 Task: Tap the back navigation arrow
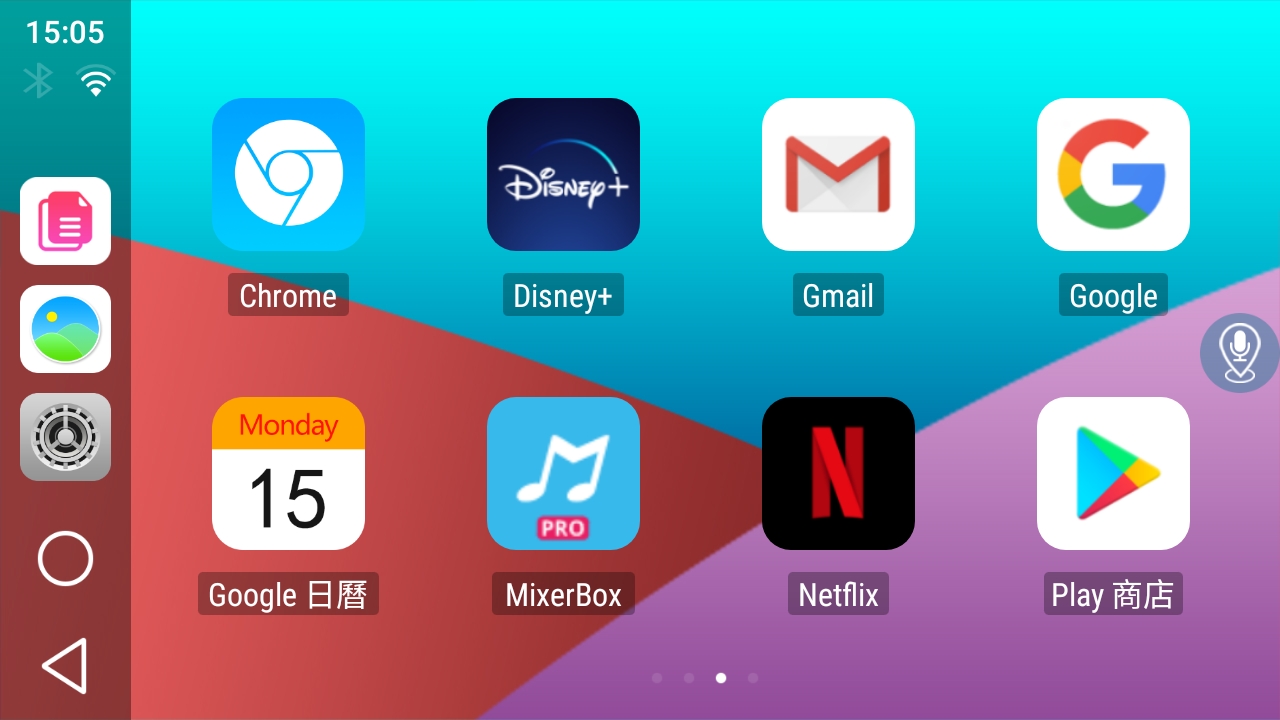tap(65, 665)
